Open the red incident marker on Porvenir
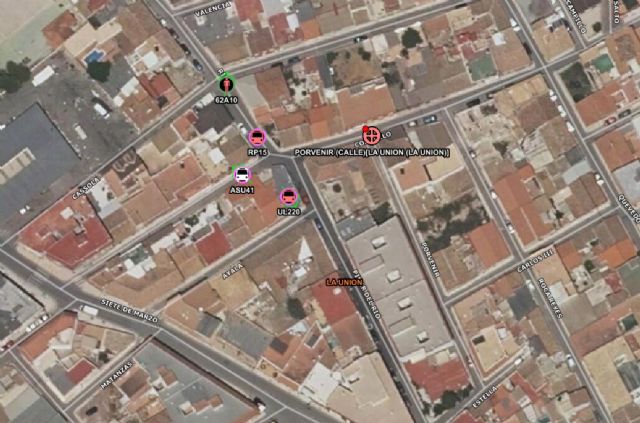 coord(371,133)
